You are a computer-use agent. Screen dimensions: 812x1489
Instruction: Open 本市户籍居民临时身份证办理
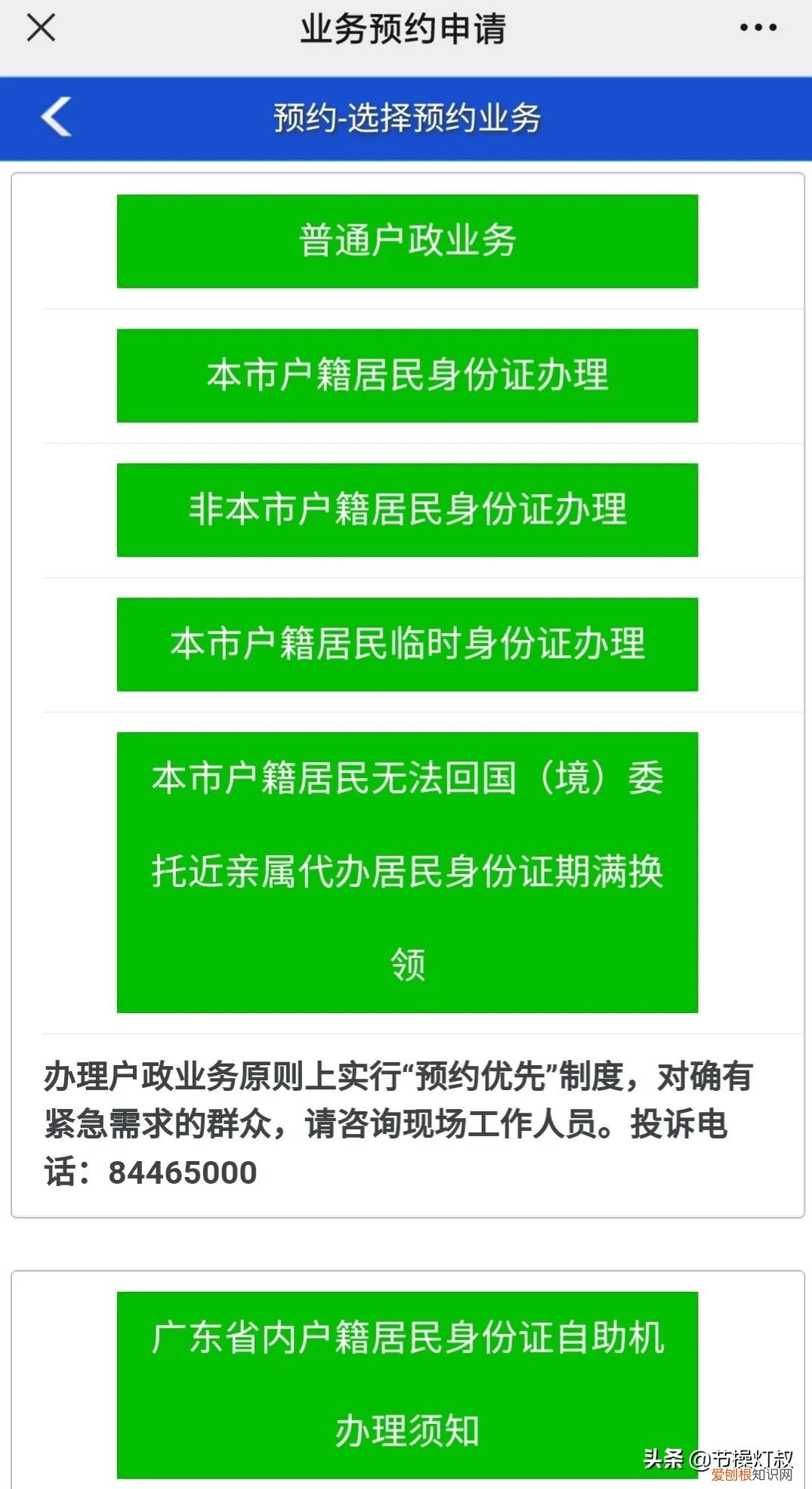coord(406,644)
